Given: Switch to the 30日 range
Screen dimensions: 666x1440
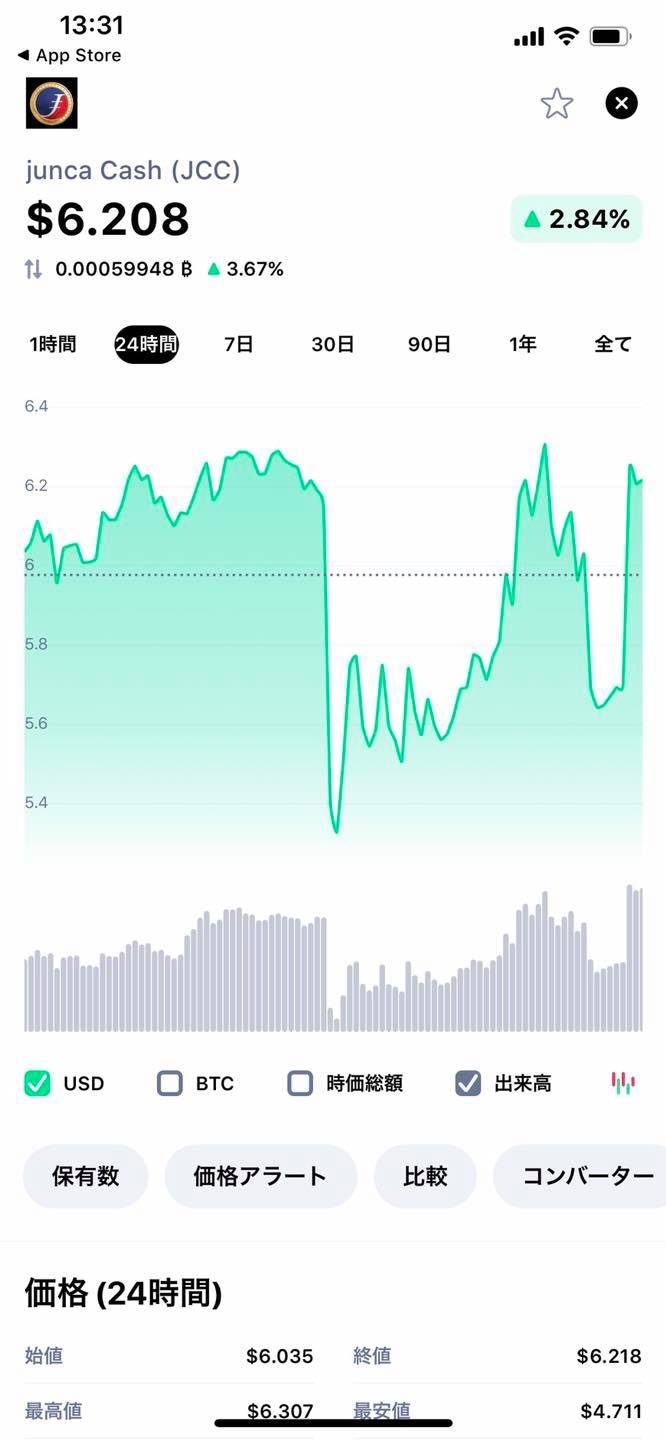Looking at the screenshot, I should pyautogui.click(x=332, y=345).
